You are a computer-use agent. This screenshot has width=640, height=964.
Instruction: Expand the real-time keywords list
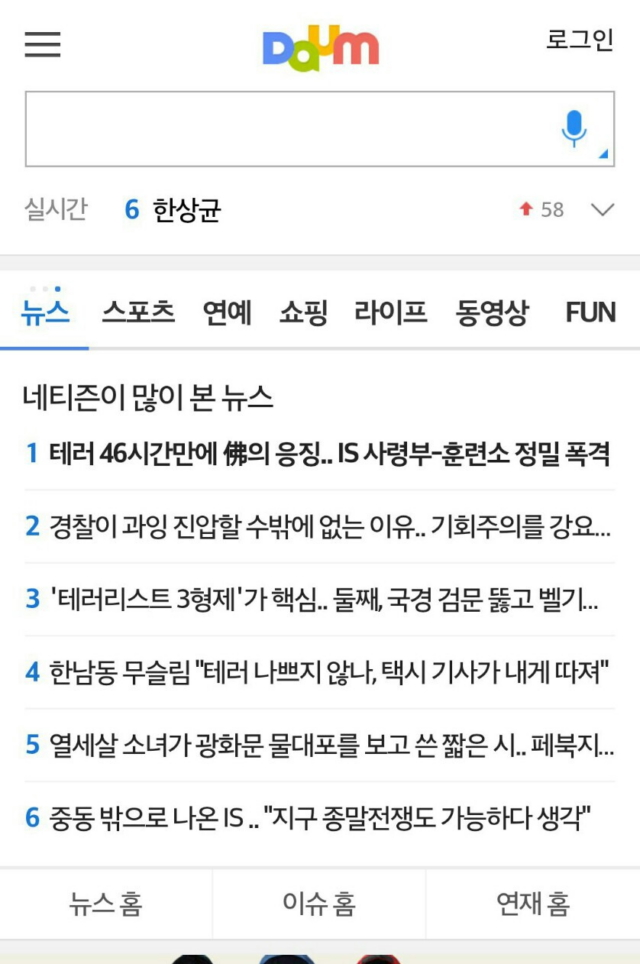pos(602,210)
